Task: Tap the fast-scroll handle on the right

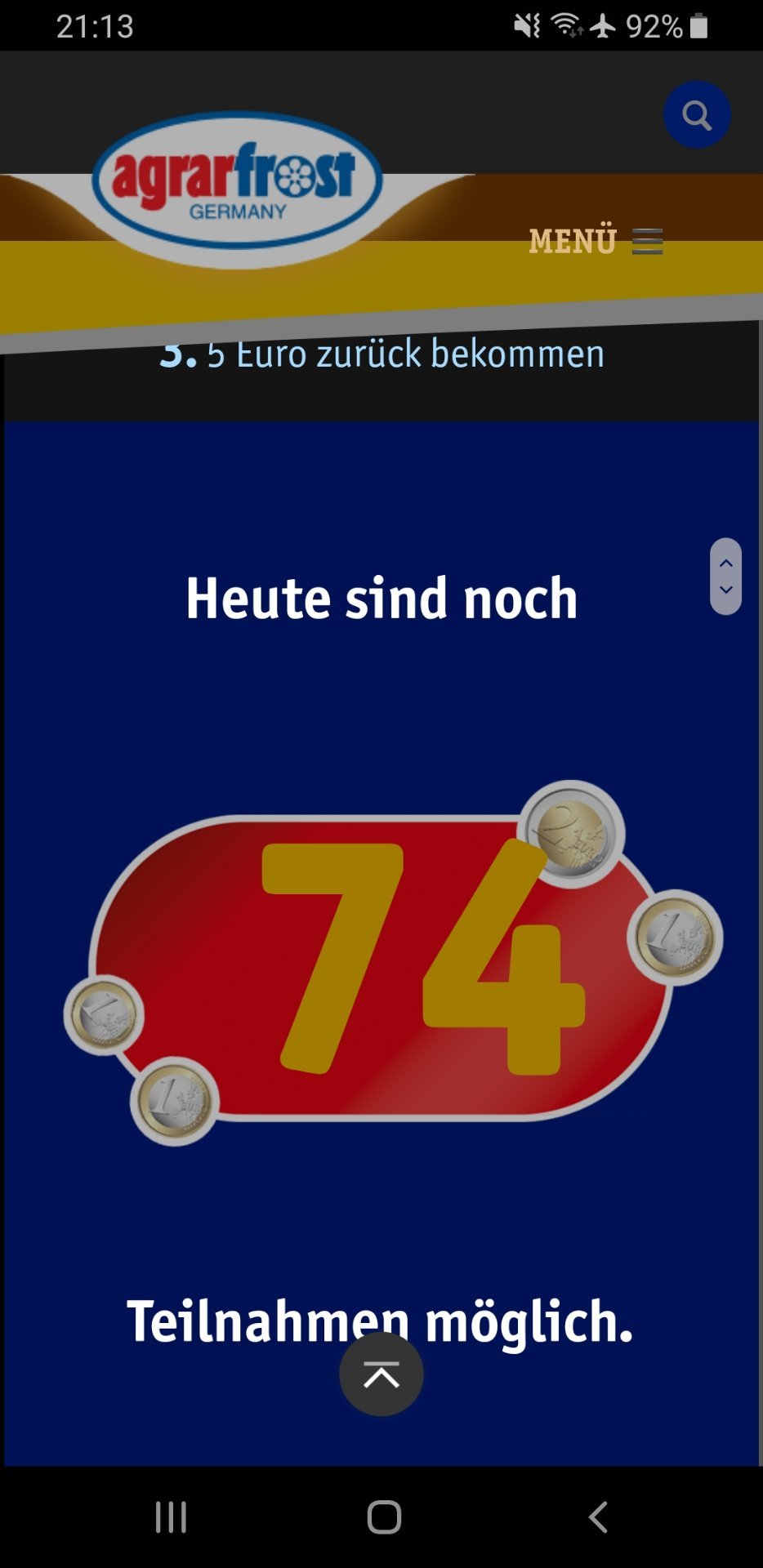Action: 725,577
